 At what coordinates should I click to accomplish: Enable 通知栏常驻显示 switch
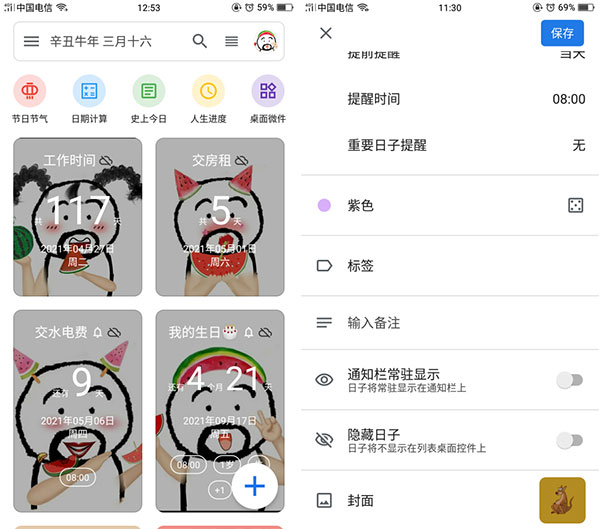pos(568,379)
